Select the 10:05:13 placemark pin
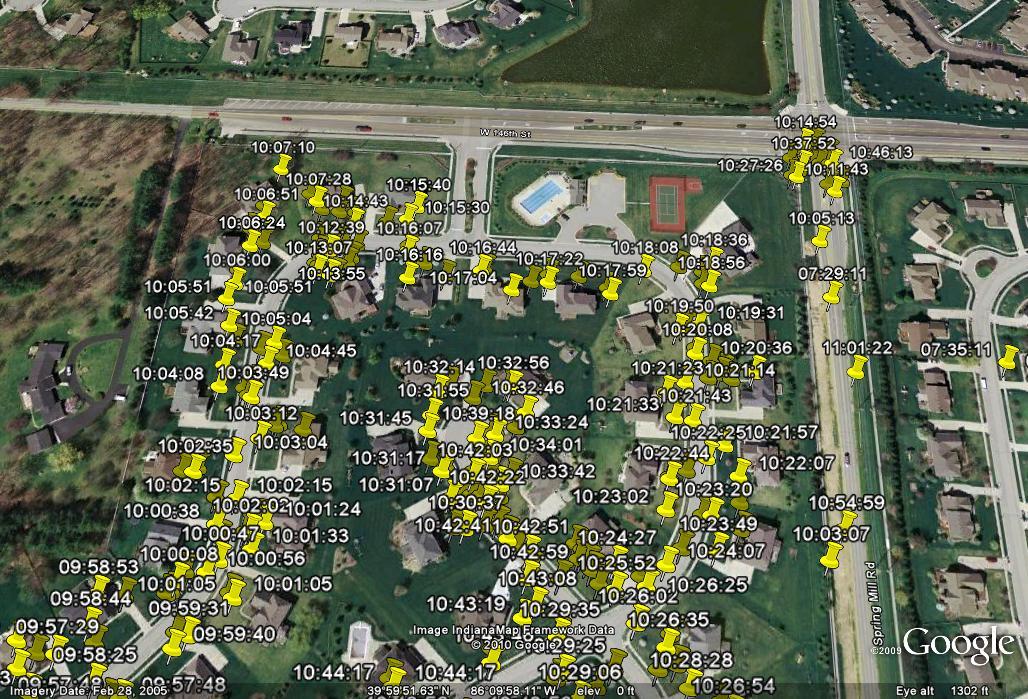1028x699 pixels. pyautogui.click(x=822, y=236)
